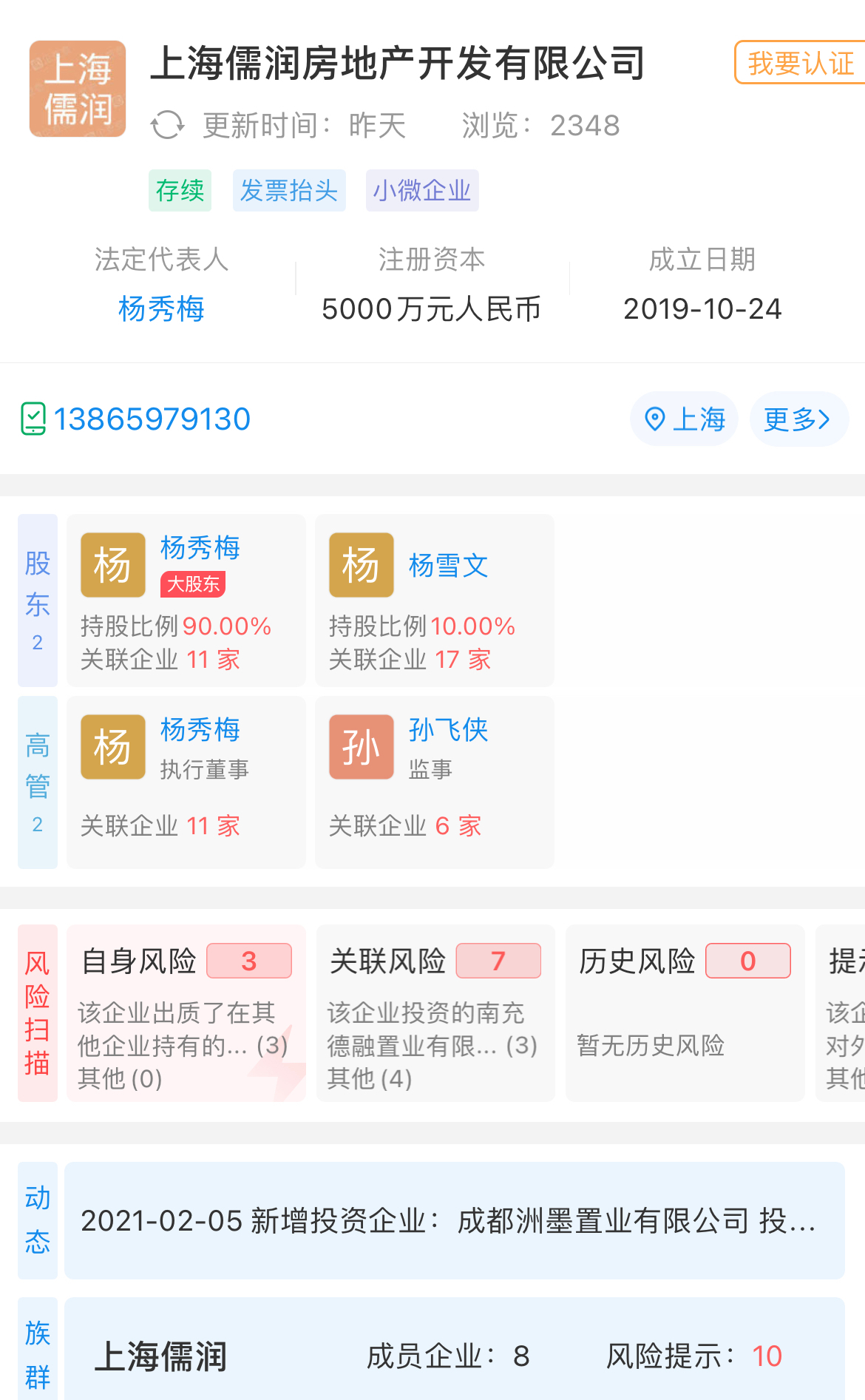
Task: Open the 风险扫描 section label
Action: [38, 1013]
